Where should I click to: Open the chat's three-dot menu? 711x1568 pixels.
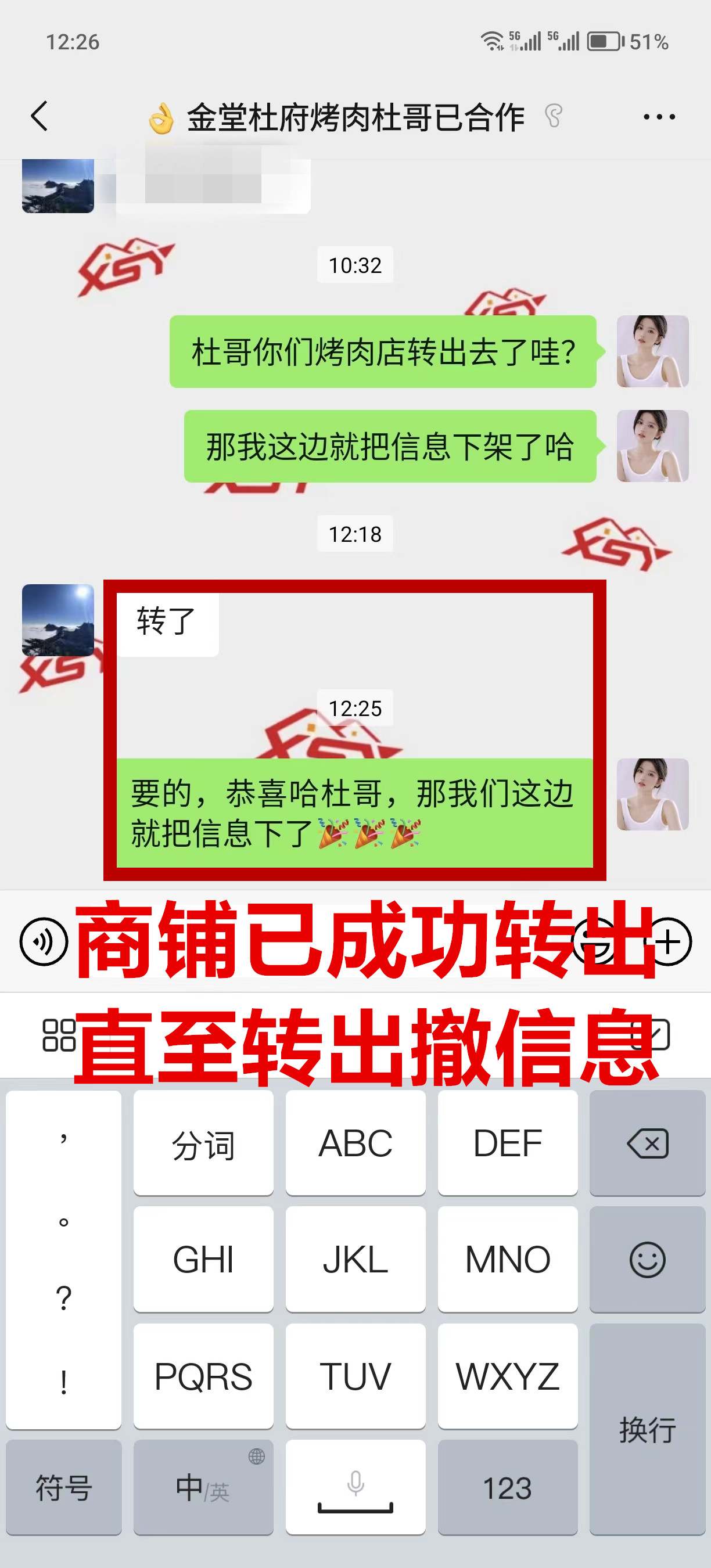[x=659, y=116]
